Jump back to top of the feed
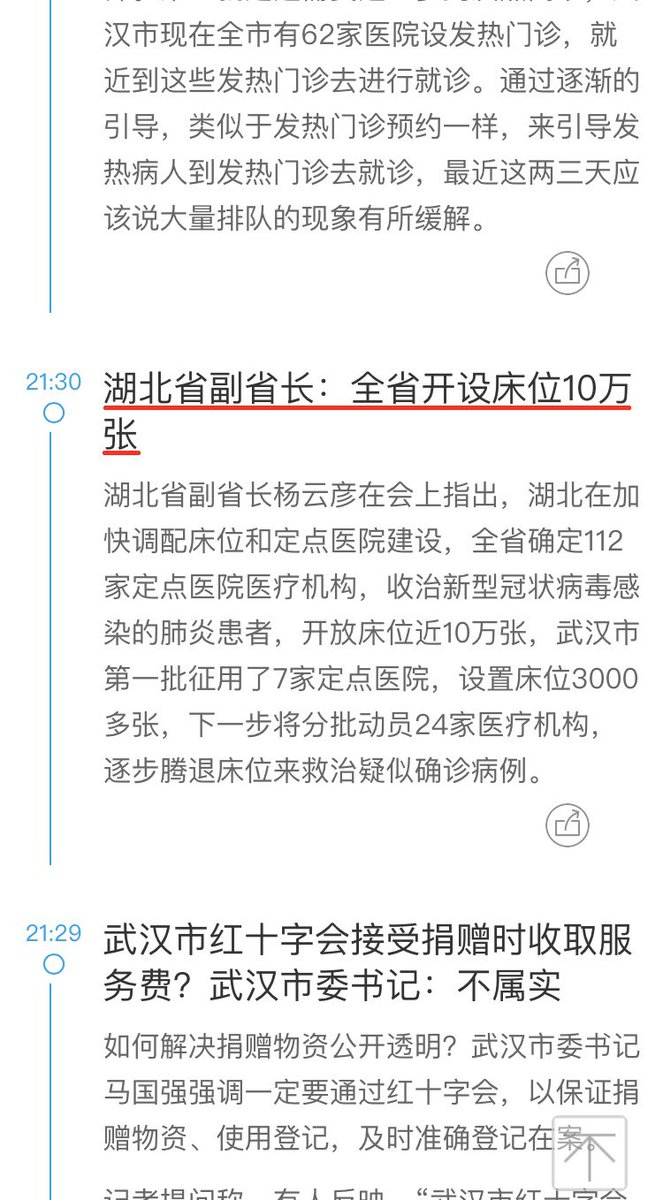The width and height of the screenshot is (663, 1200). pos(590,1153)
